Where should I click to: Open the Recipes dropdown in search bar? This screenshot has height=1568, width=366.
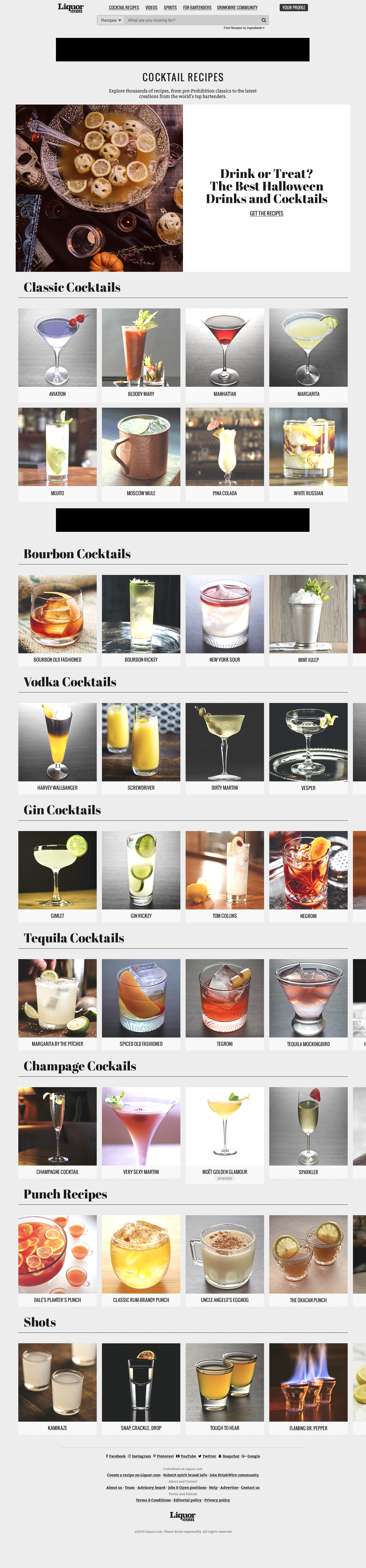coord(111,20)
